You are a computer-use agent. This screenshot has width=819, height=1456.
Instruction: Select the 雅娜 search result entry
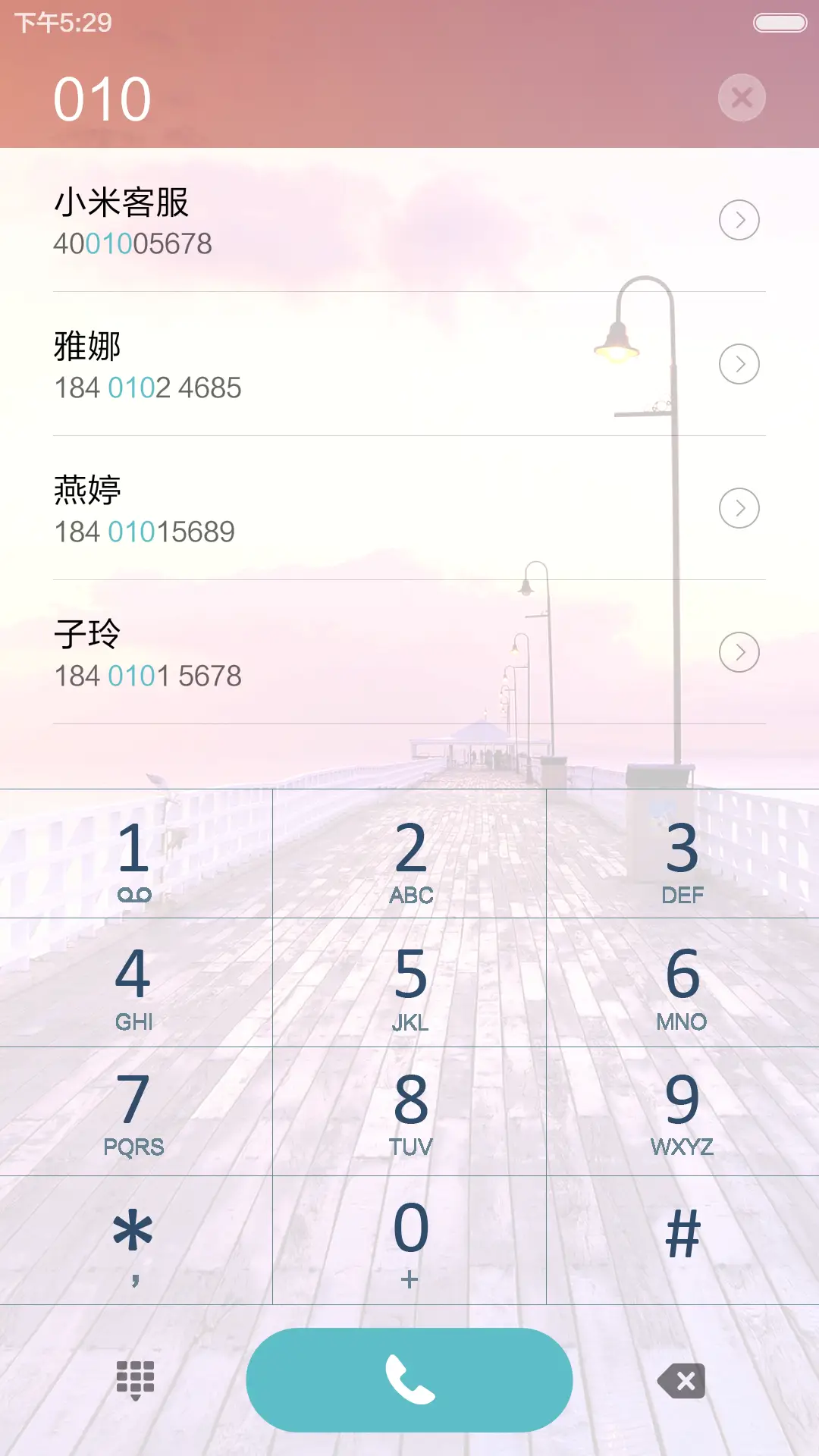pyautogui.click(x=303, y=364)
